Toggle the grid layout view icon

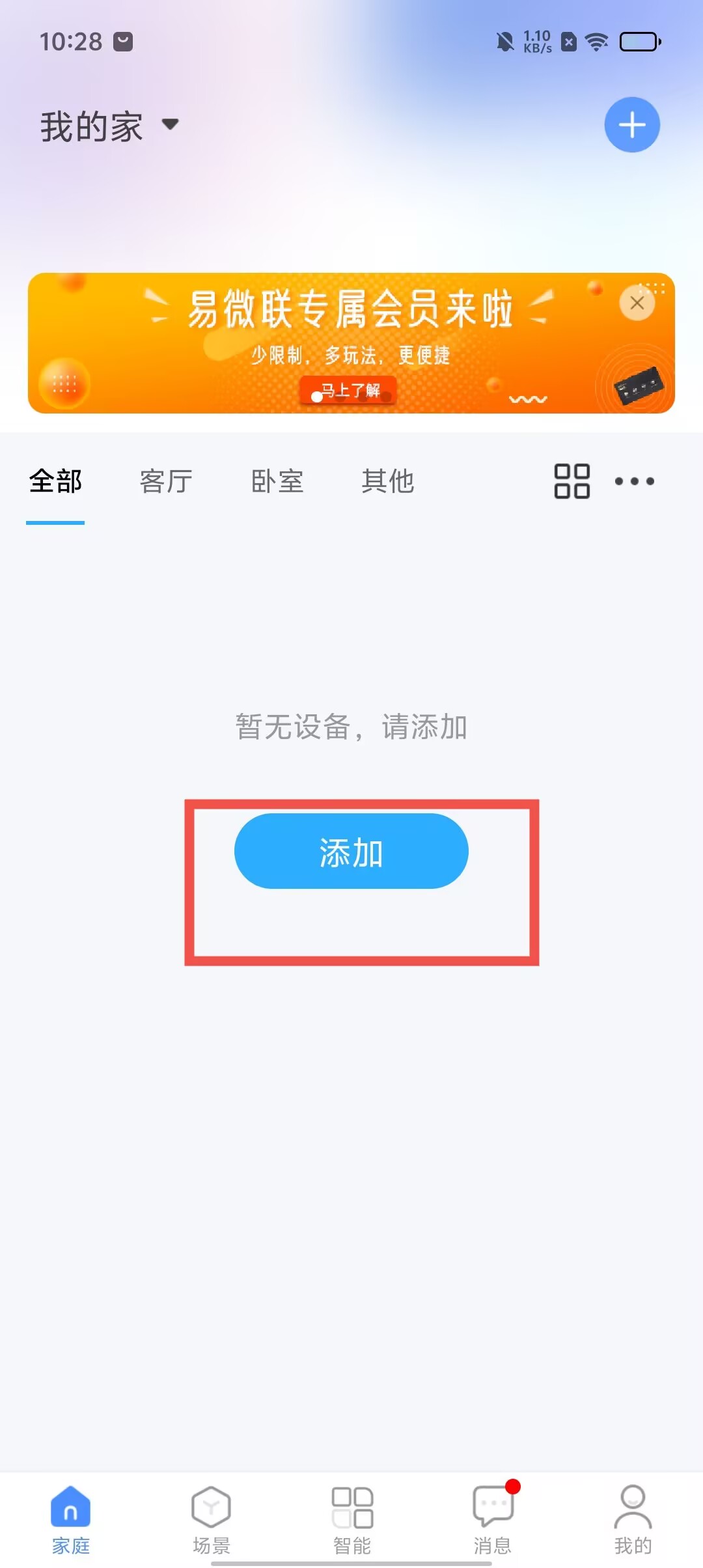572,481
